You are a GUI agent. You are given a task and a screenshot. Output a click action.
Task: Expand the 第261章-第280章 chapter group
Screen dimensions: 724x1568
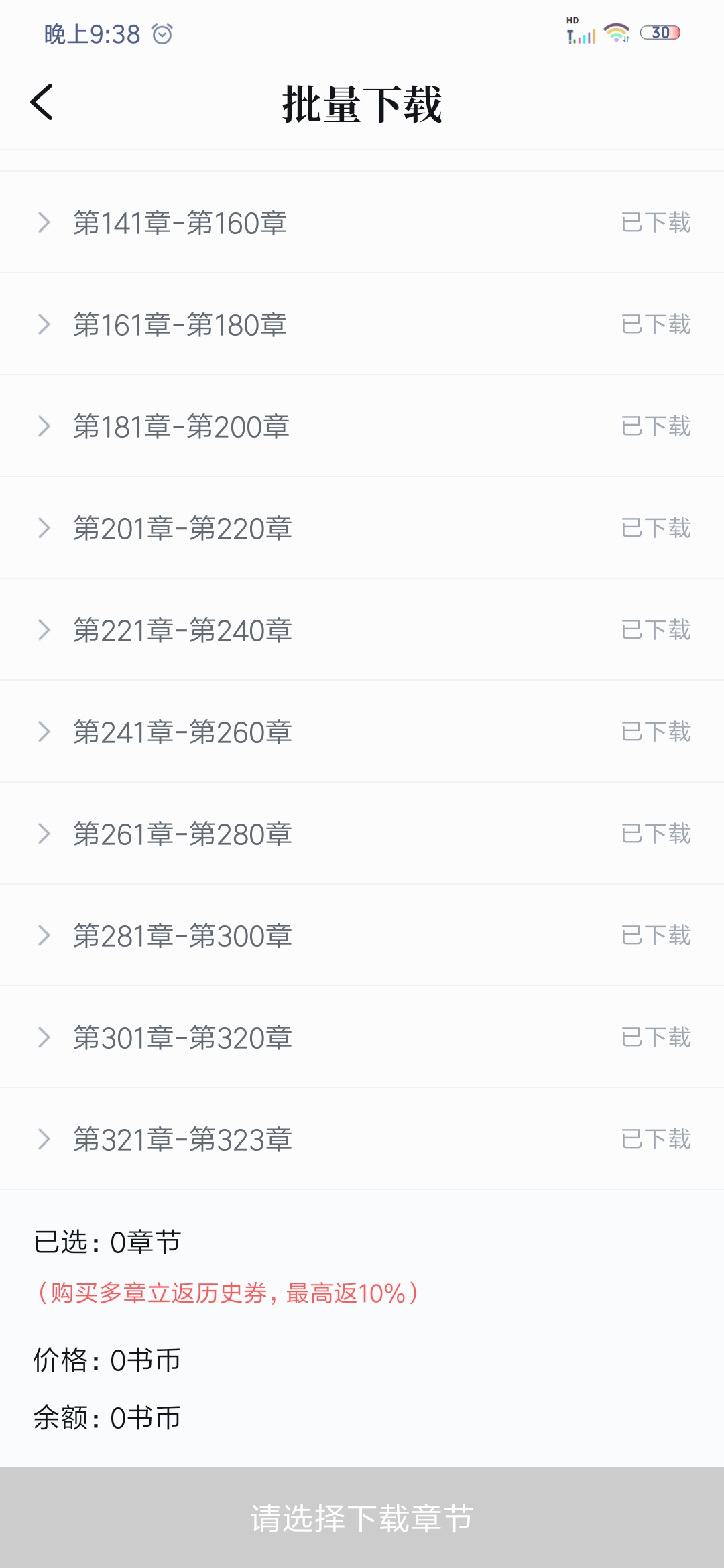pyautogui.click(x=44, y=834)
